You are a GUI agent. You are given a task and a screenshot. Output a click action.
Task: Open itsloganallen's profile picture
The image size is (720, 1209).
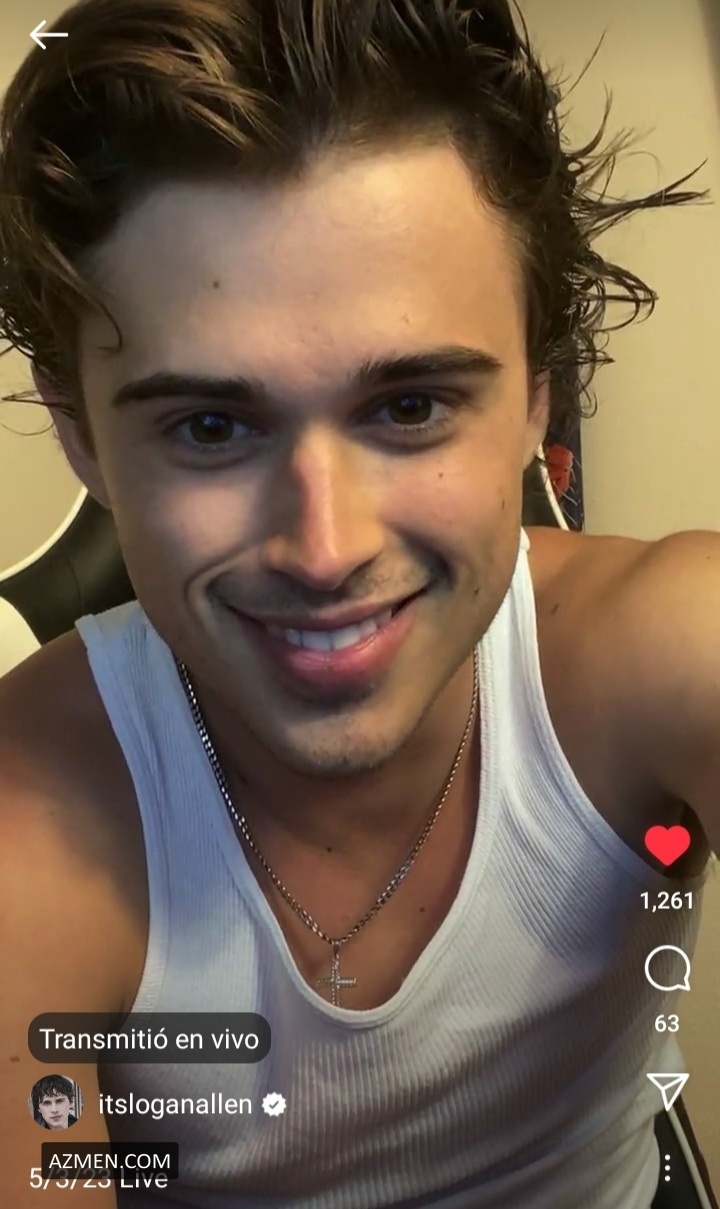tap(55, 1103)
